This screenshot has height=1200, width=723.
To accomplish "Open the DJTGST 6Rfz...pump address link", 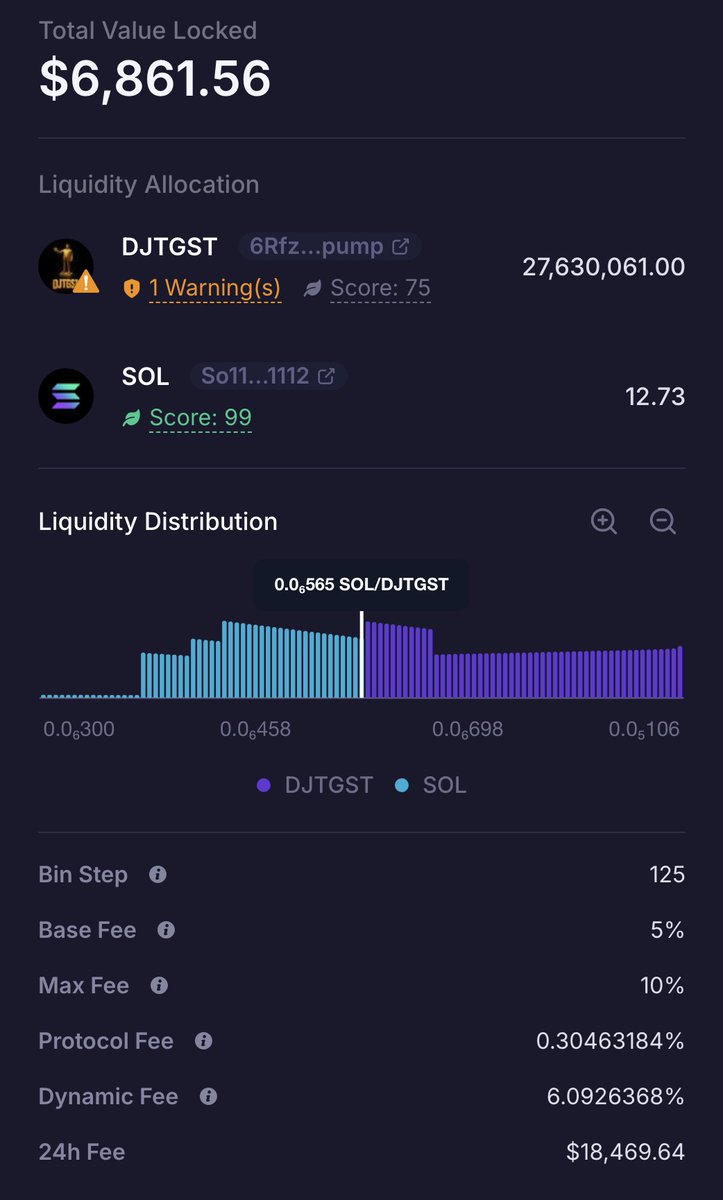I will (329, 246).
